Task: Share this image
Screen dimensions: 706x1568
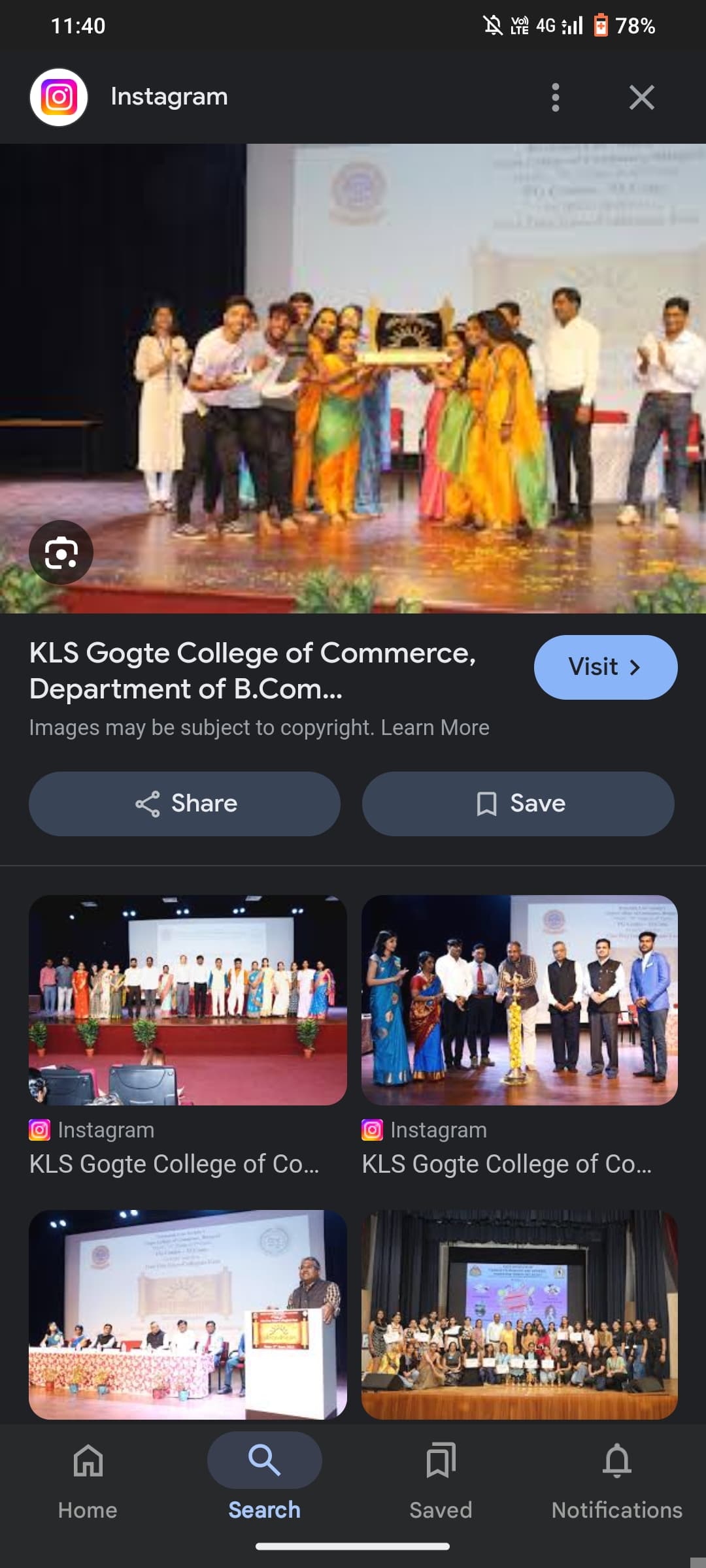Action: [184, 804]
